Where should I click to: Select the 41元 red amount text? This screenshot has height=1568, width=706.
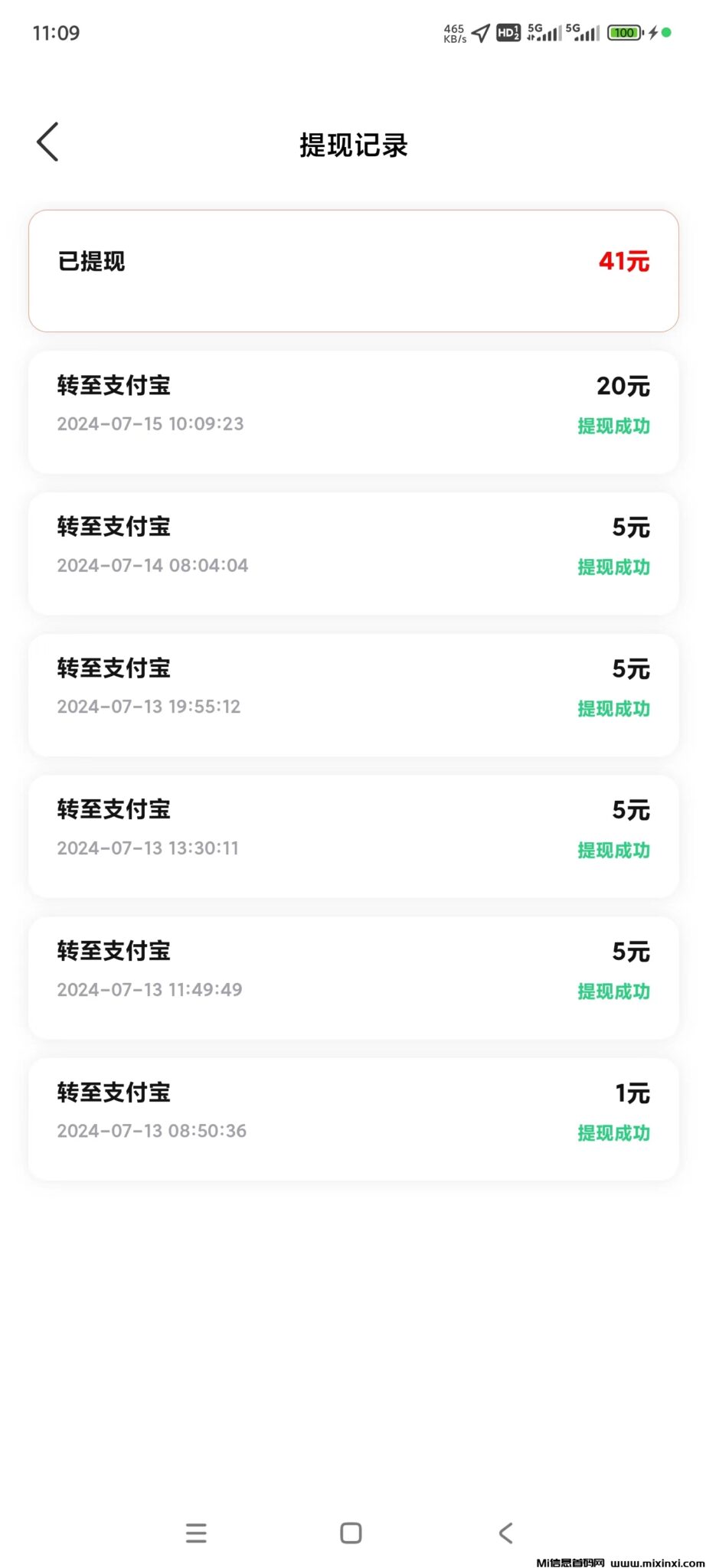click(624, 262)
